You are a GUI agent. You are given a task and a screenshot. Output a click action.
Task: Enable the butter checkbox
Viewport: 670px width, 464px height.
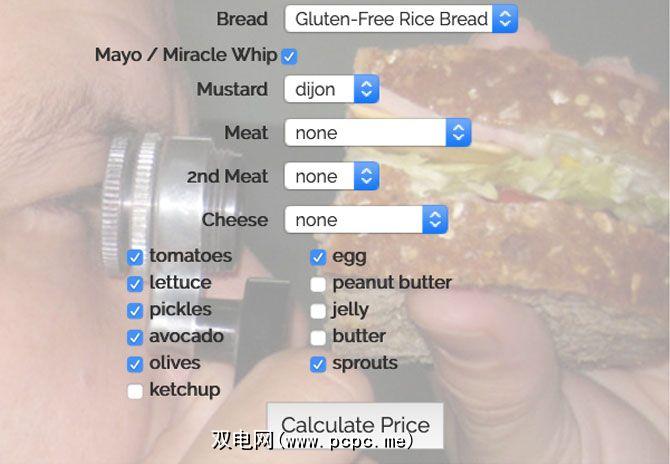click(x=318, y=338)
